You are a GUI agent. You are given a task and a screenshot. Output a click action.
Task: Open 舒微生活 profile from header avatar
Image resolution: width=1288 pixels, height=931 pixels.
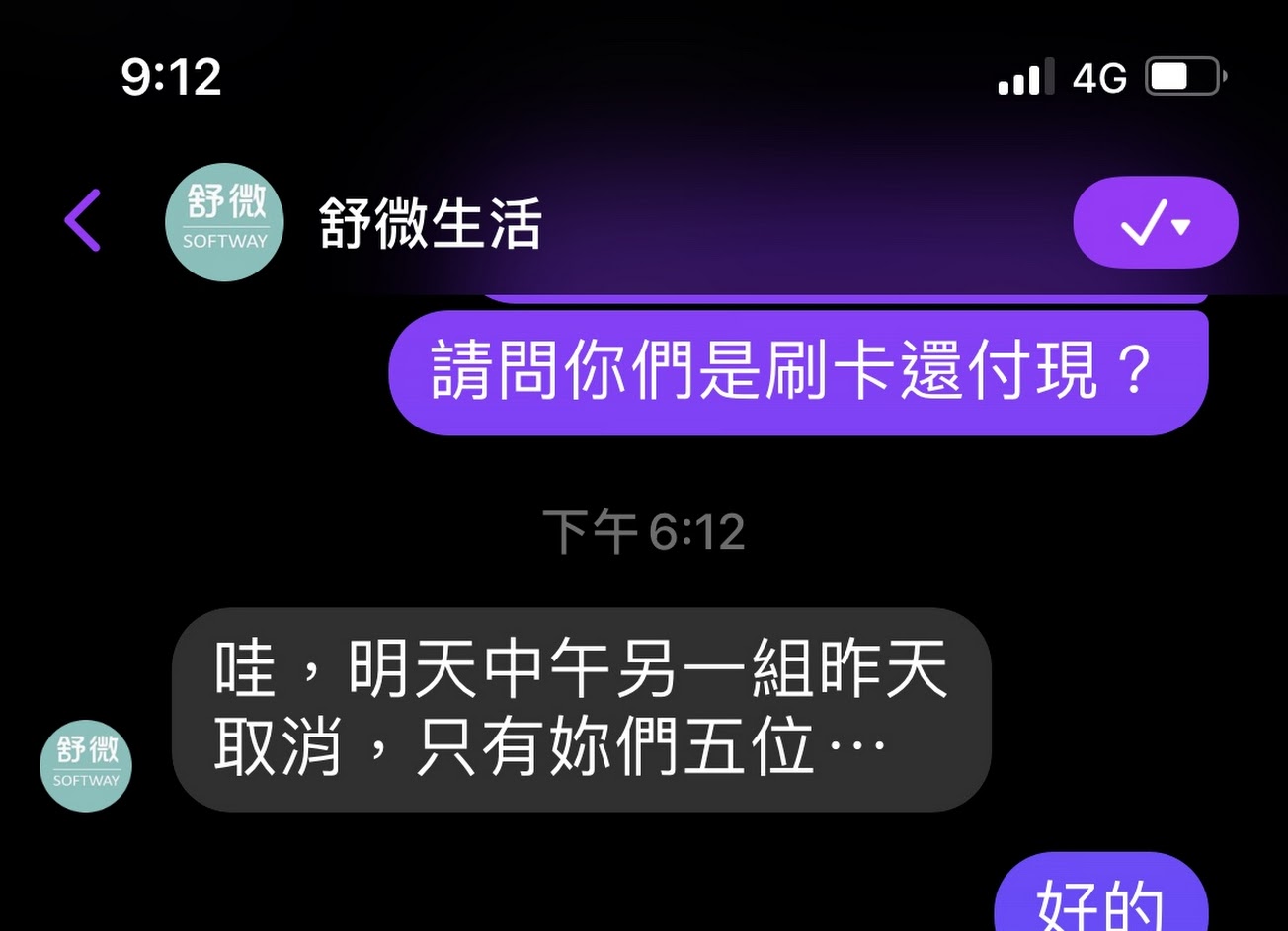(224, 222)
